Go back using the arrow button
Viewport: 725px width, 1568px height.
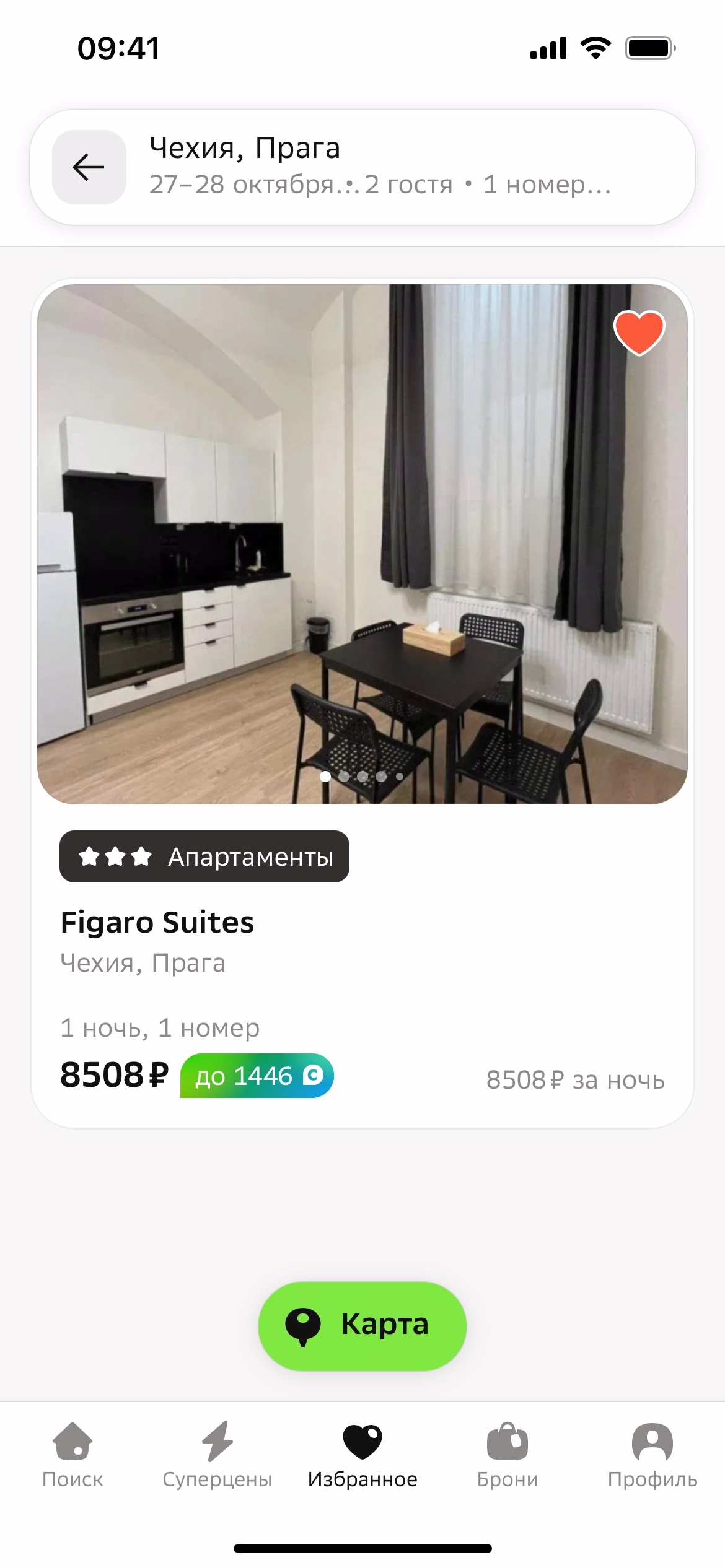(x=89, y=167)
